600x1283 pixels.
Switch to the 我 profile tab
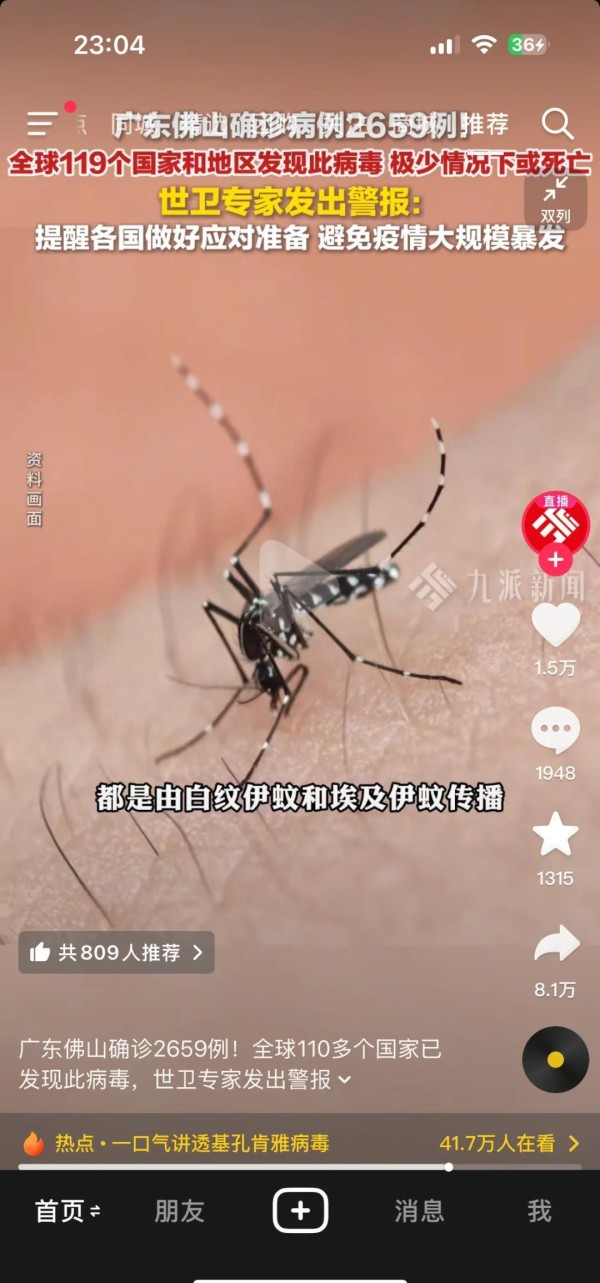[x=539, y=1211]
